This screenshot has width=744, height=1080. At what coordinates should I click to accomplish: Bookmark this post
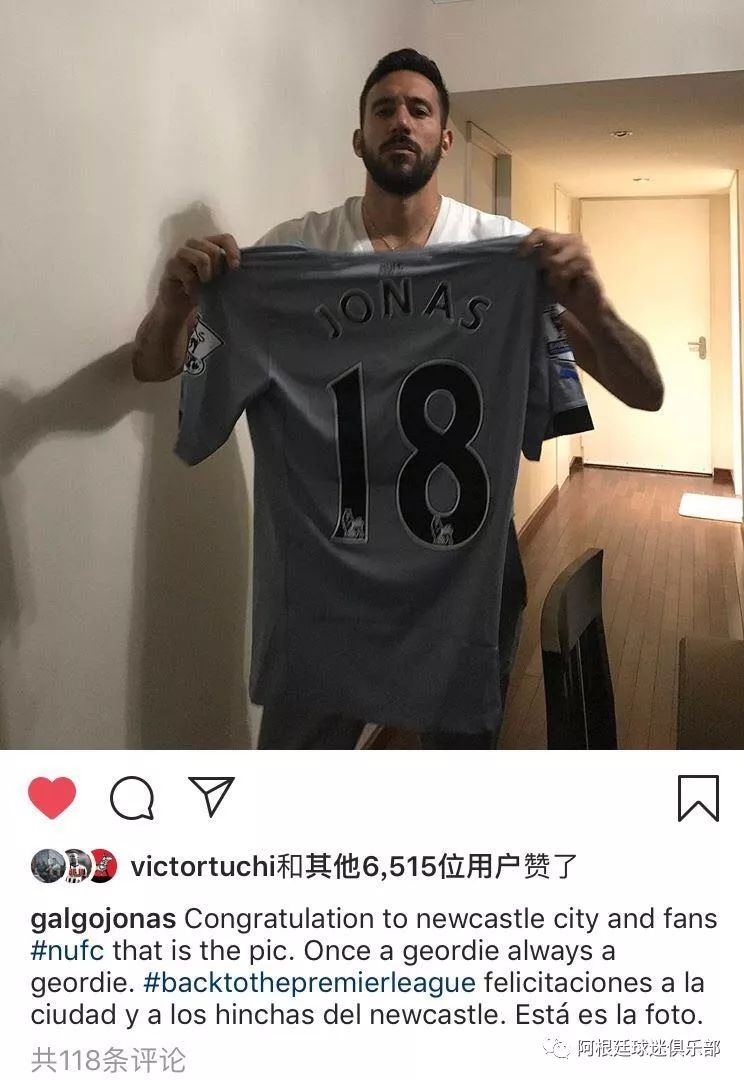pyautogui.click(x=697, y=798)
